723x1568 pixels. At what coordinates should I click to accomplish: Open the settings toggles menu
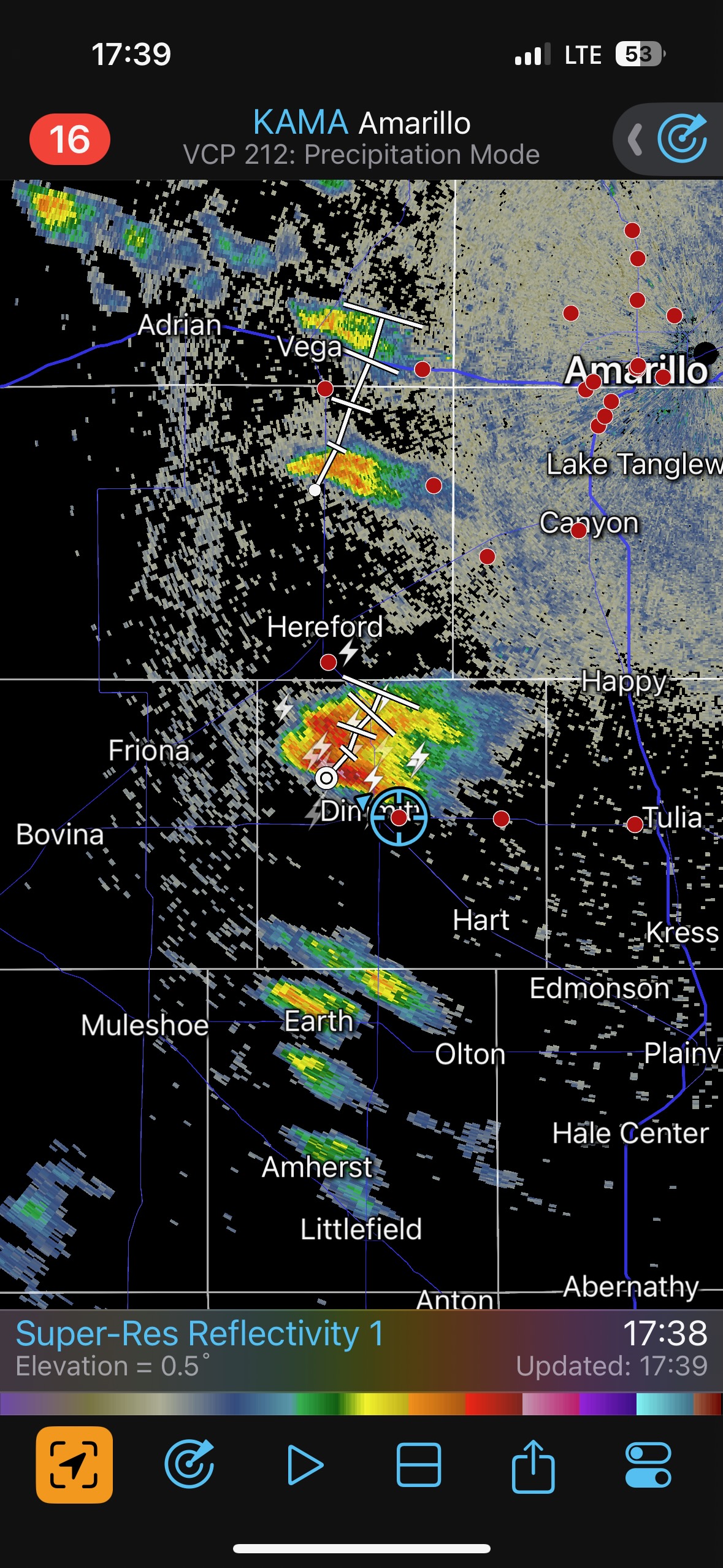pyautogui.click(x=648, y=1464)
